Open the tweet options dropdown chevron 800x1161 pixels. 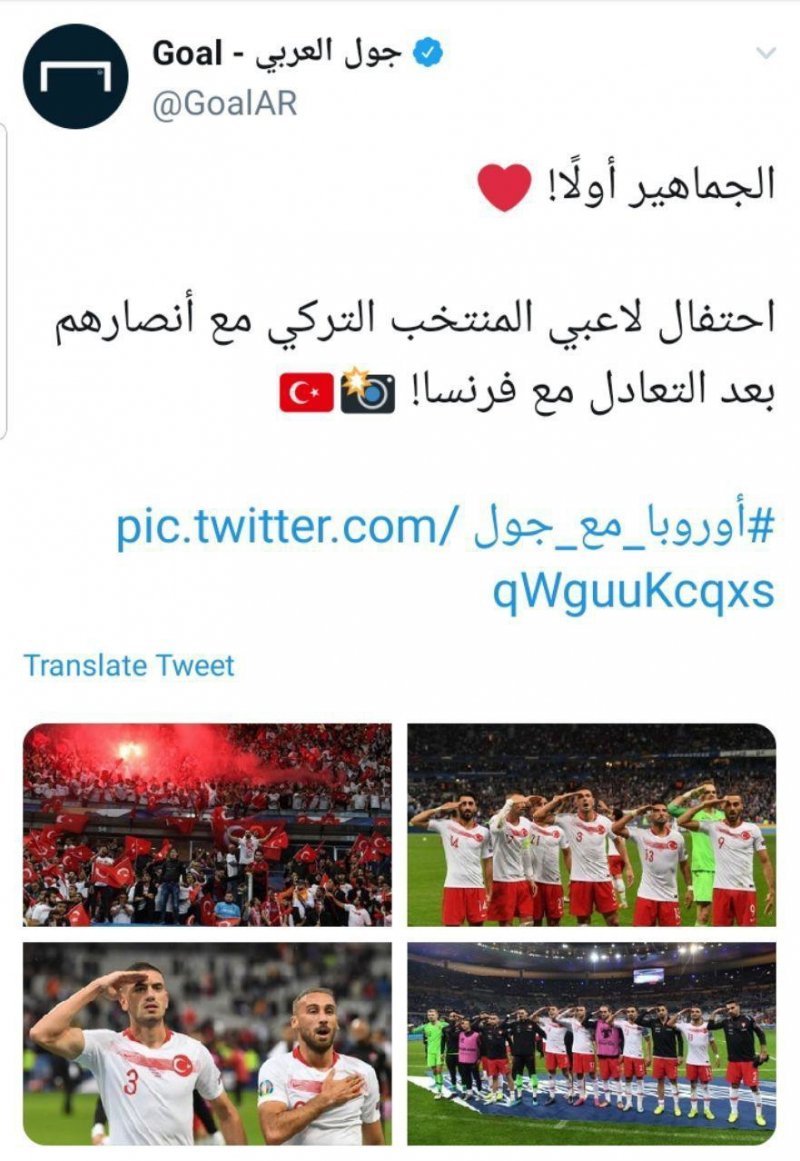tap(766, 53)
